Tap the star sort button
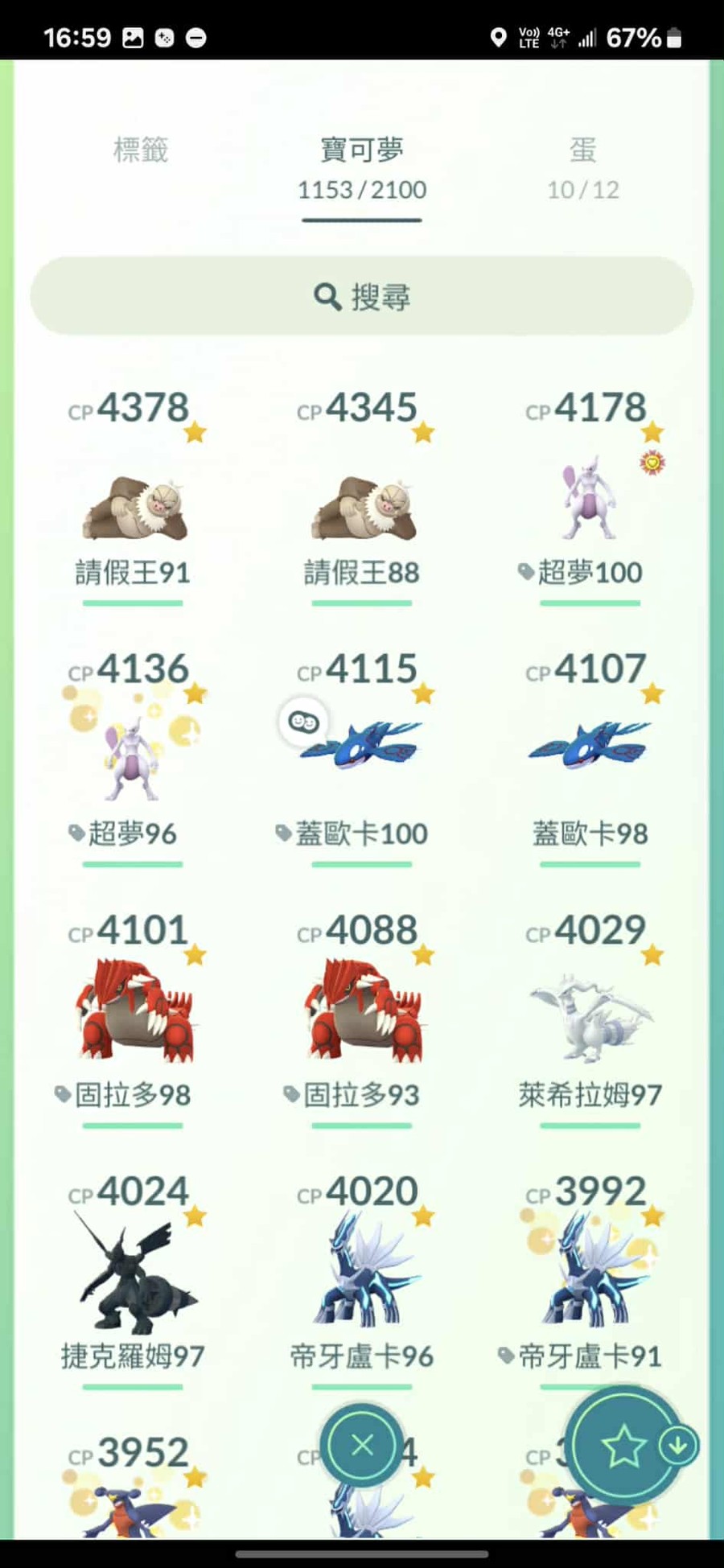724x1568 pixels. click(623, 1447)
